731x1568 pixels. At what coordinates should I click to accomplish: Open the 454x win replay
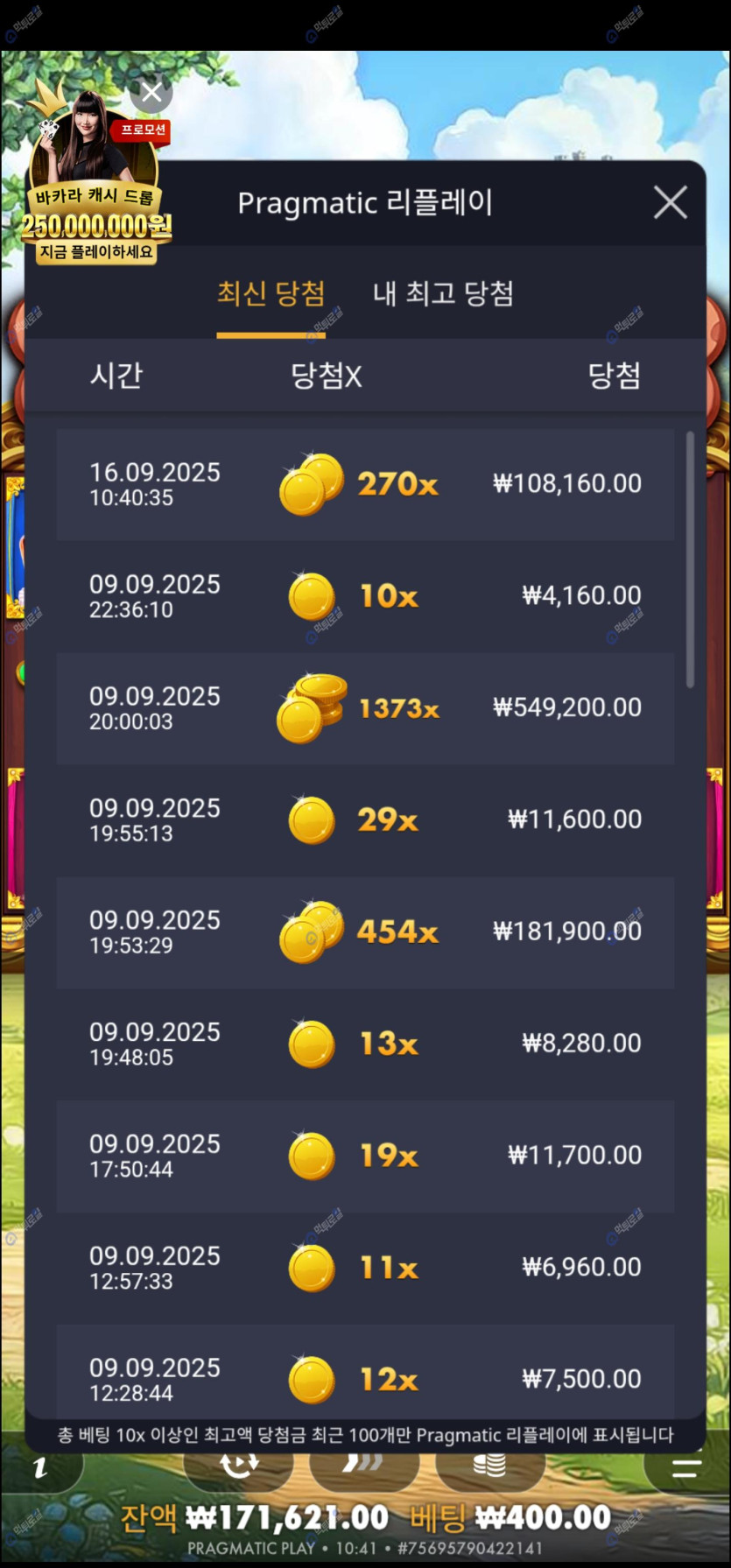point(365,932)
